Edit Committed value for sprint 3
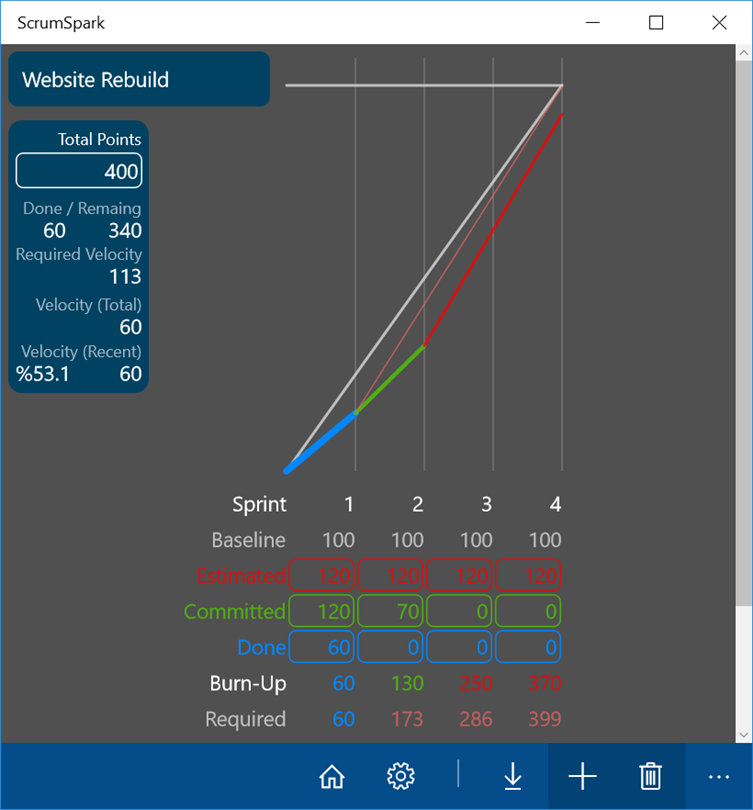 (x=460, y=611)
